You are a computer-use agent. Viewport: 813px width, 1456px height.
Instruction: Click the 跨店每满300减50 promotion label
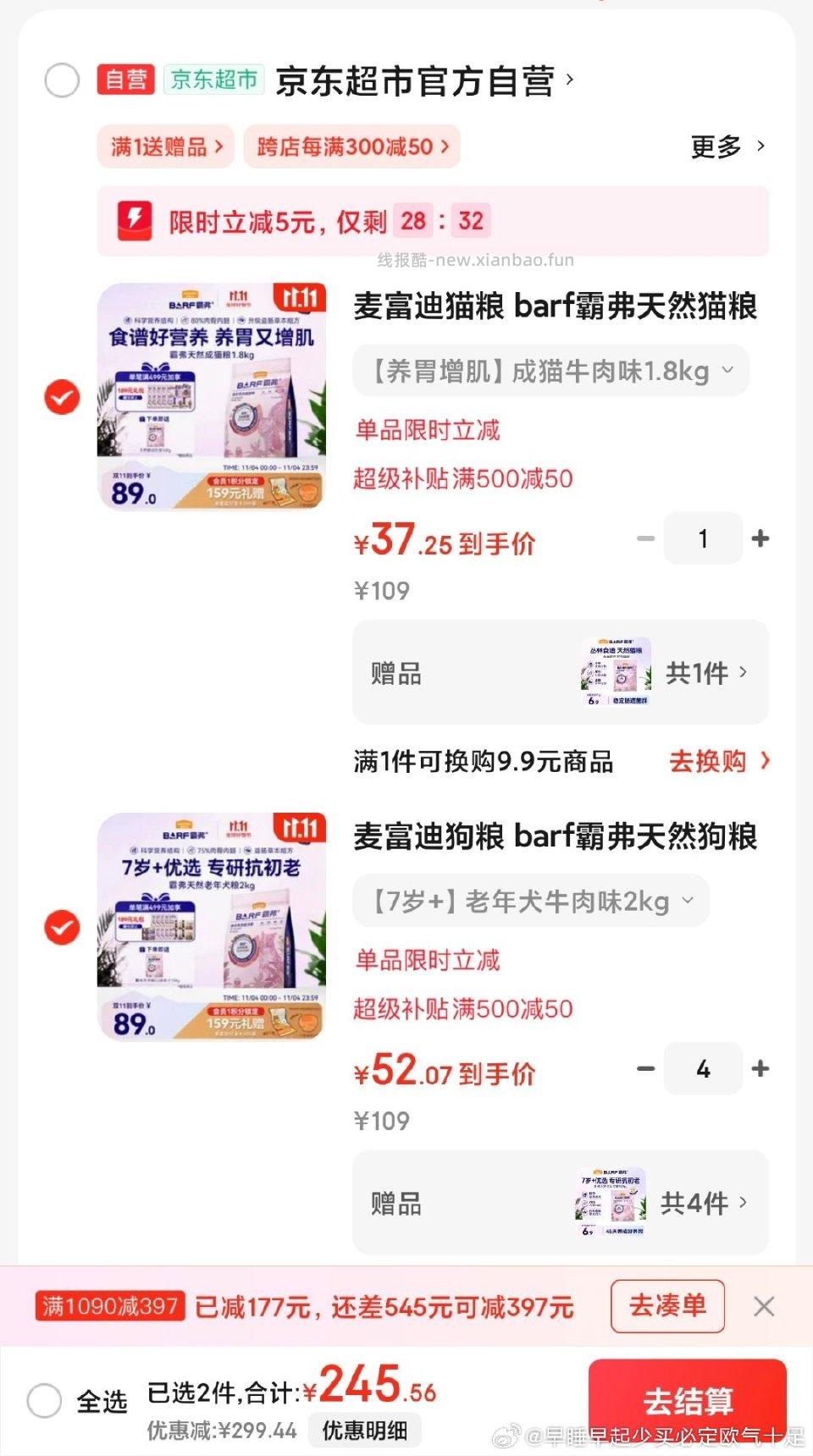coord(351,146)
